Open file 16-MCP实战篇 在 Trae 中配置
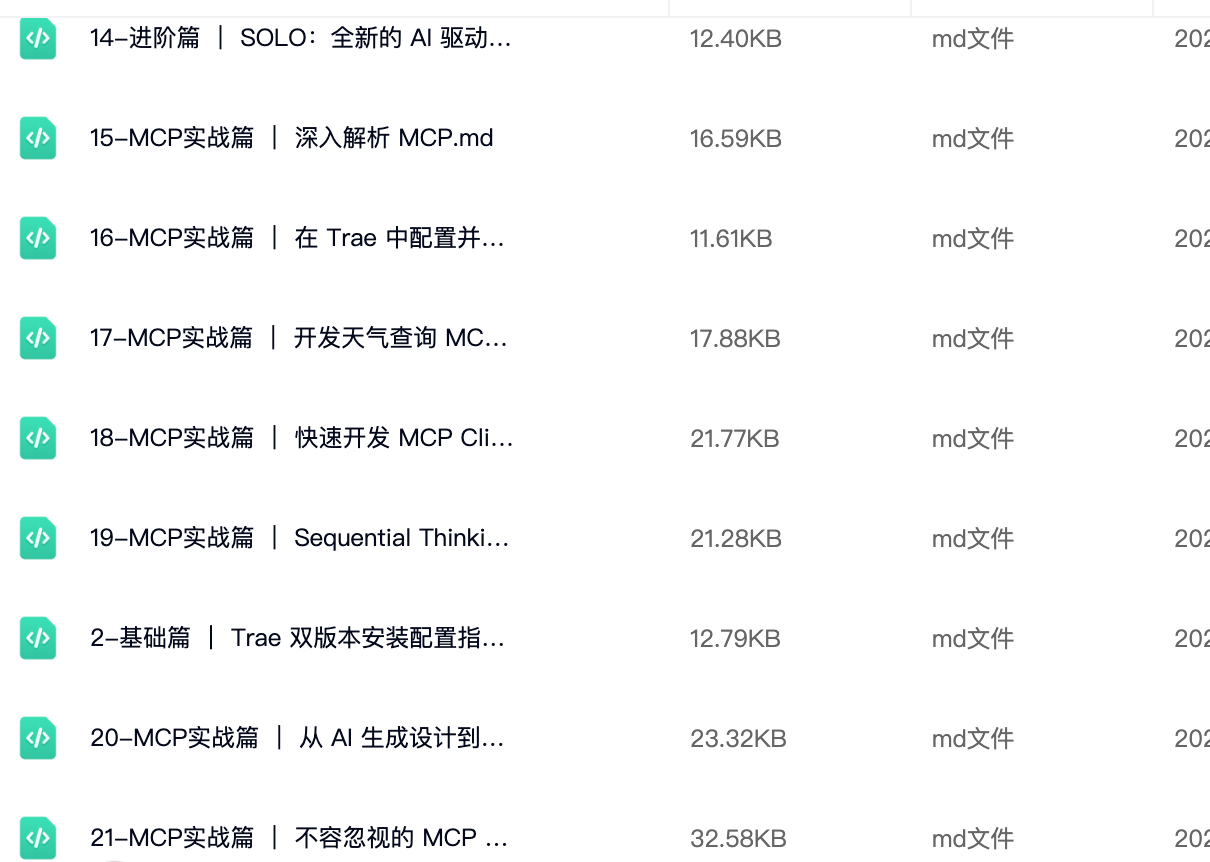The width and height of the screenshot is (1210, 862). 296,238
